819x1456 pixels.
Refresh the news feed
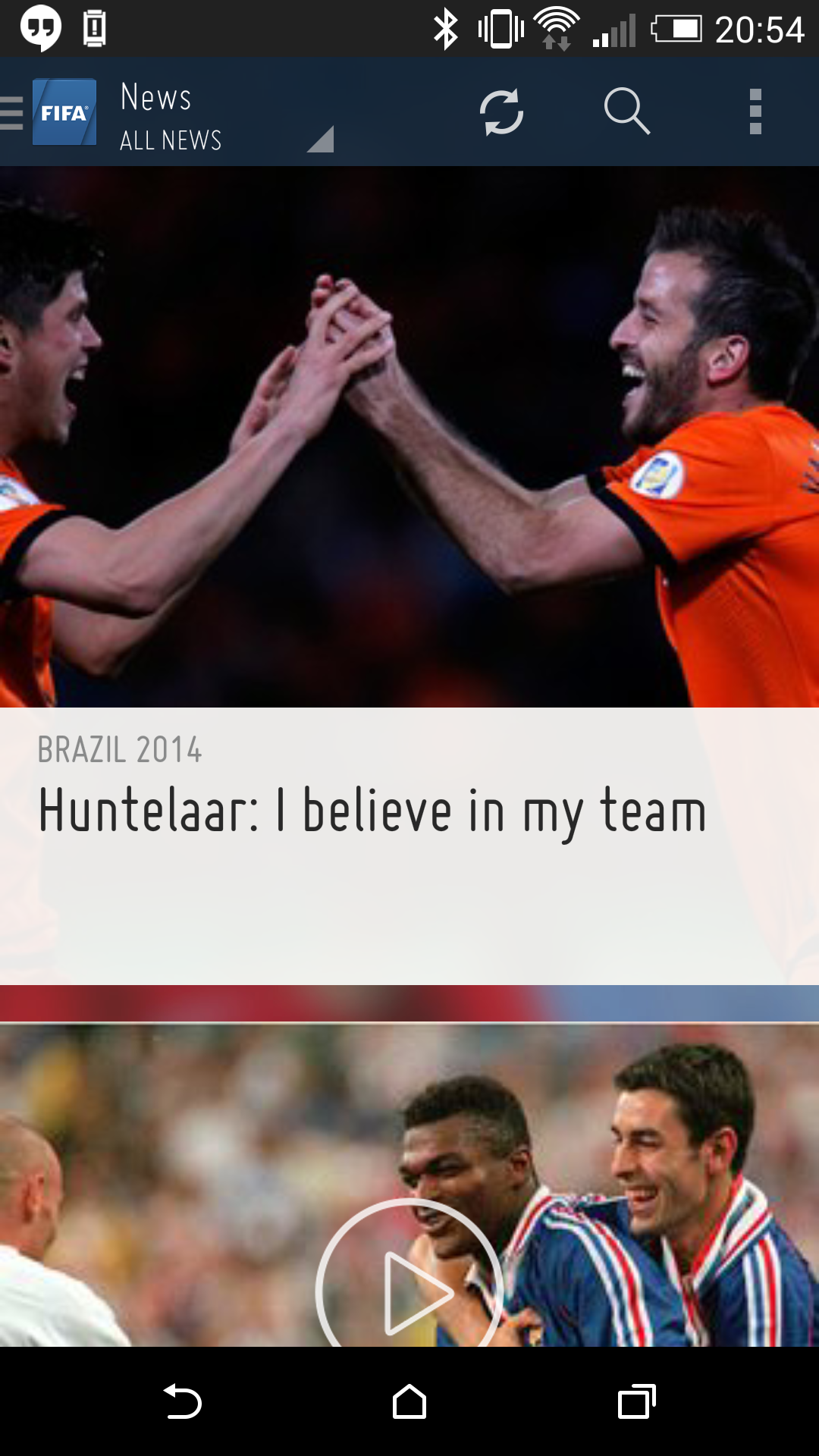[x=501, y=112]
